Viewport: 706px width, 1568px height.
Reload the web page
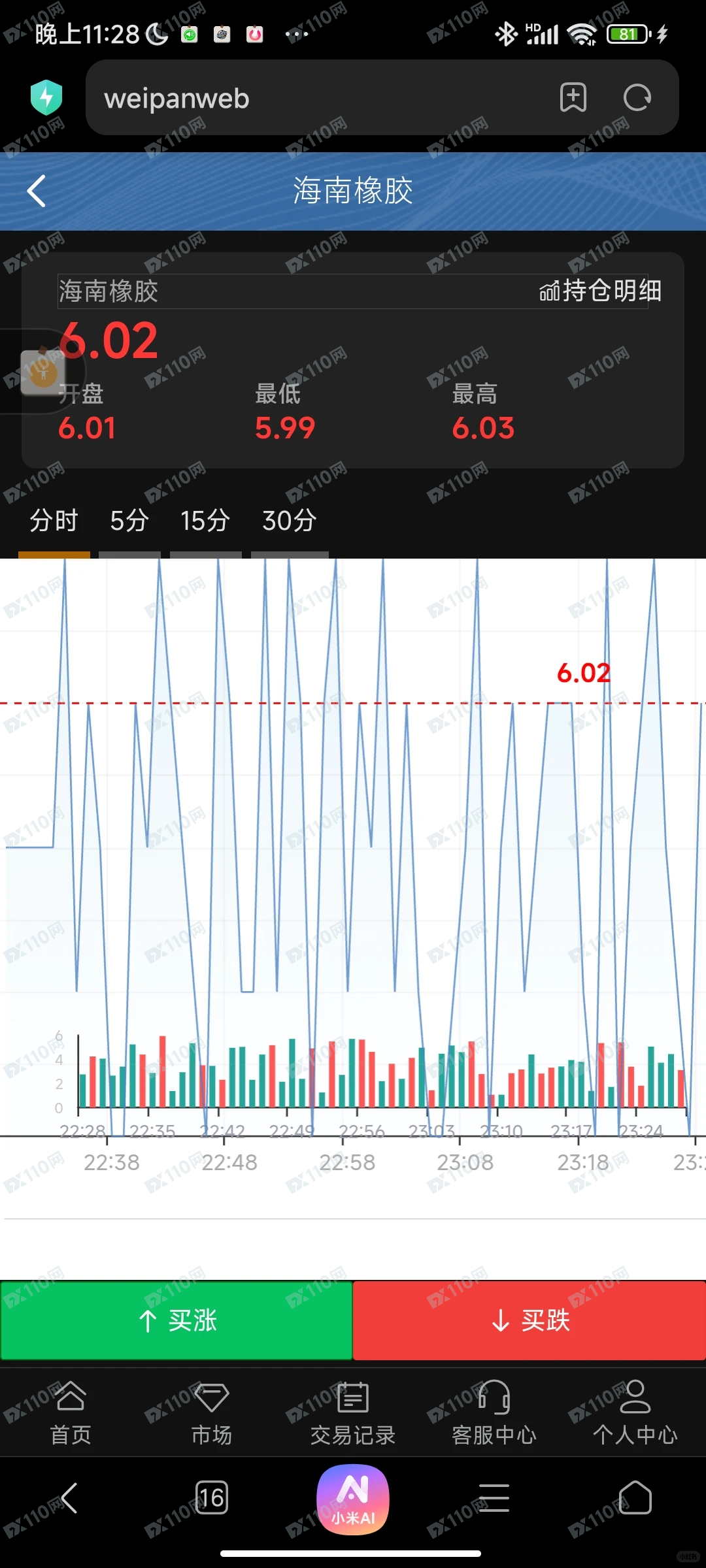pos(637,98)
